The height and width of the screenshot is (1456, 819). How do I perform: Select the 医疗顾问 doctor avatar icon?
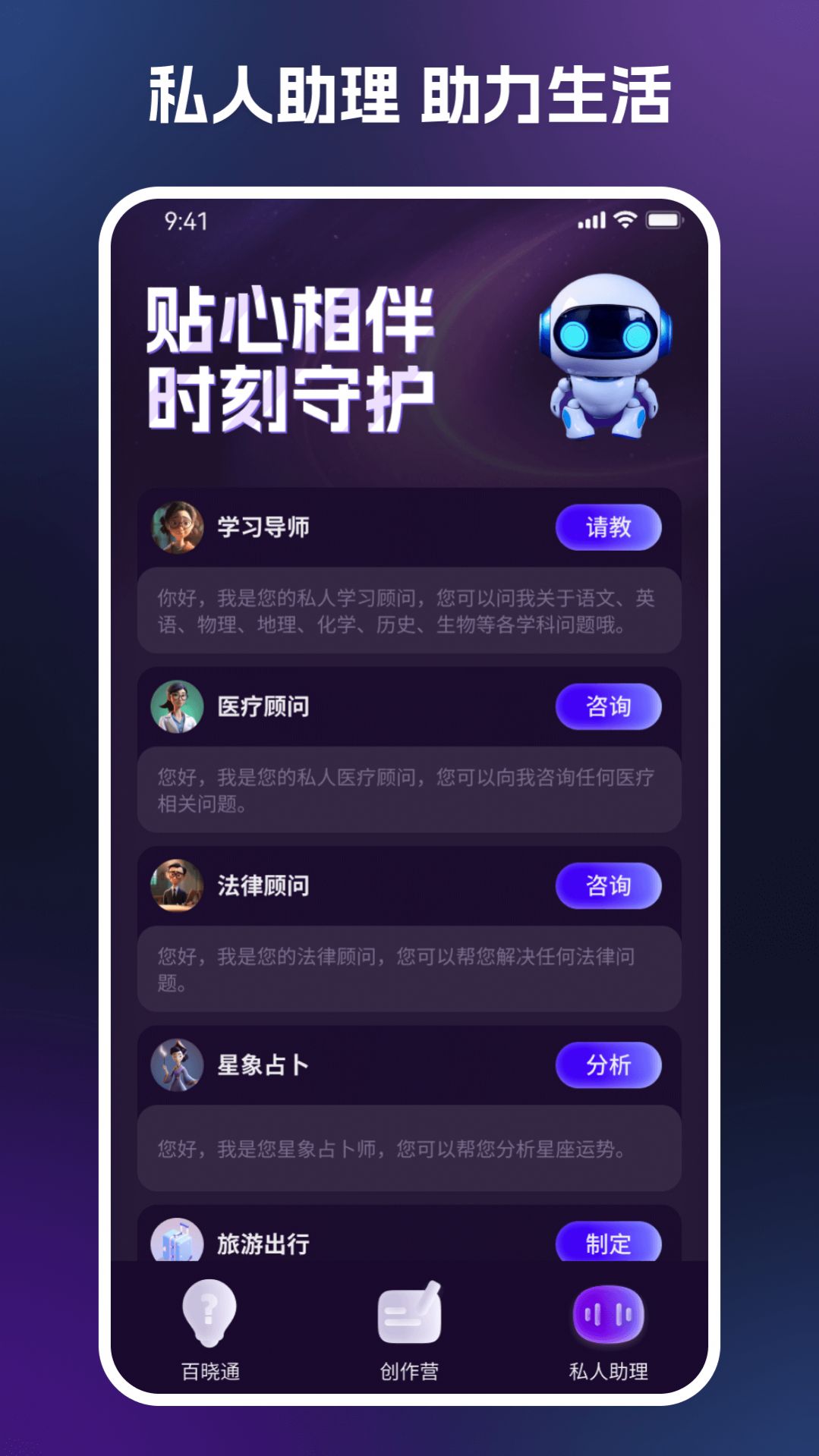[176, 706]
